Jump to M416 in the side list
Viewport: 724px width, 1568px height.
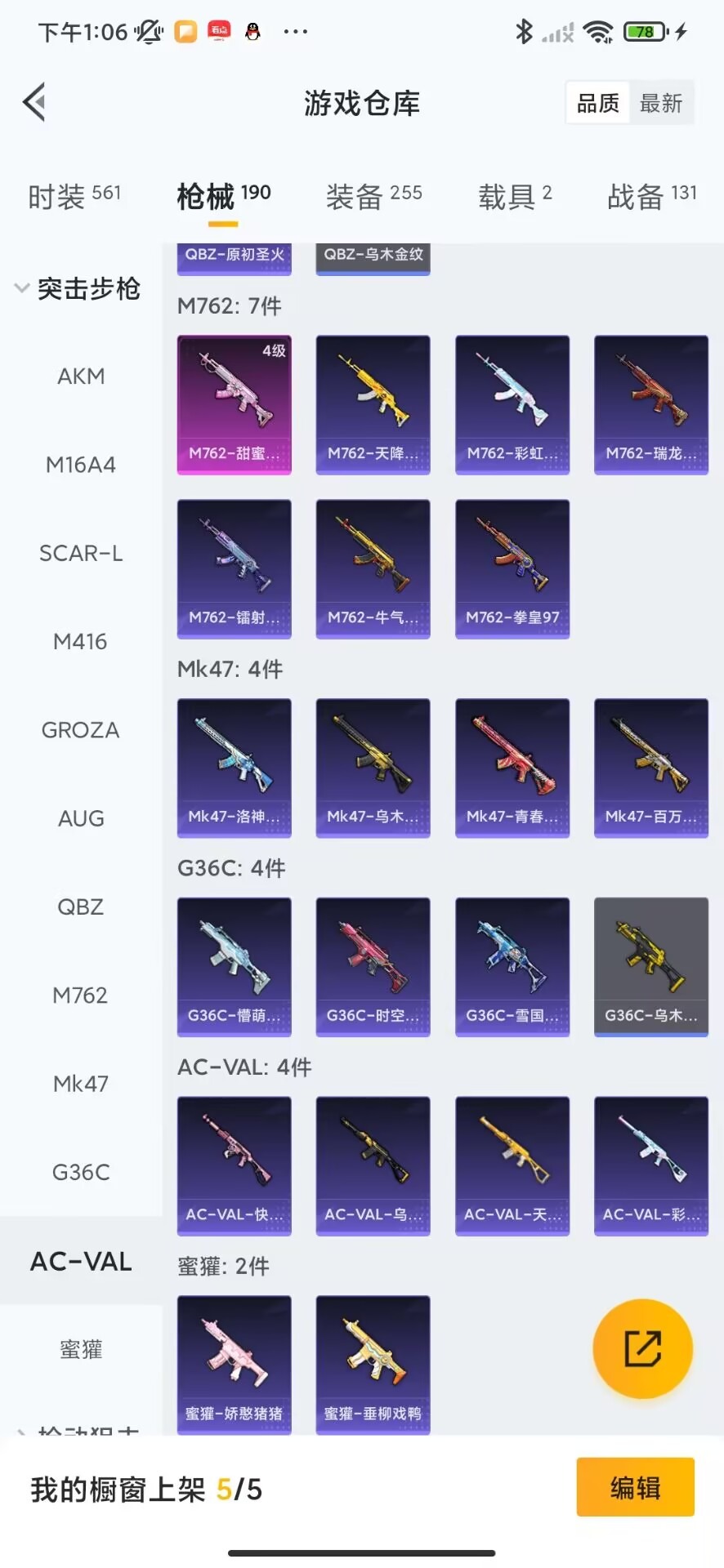coord(80,642)
